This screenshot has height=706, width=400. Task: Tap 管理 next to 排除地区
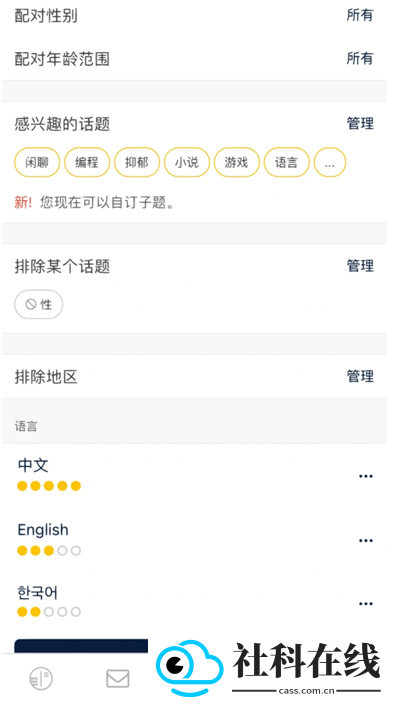pyautogui.click(x=360, y=376)
